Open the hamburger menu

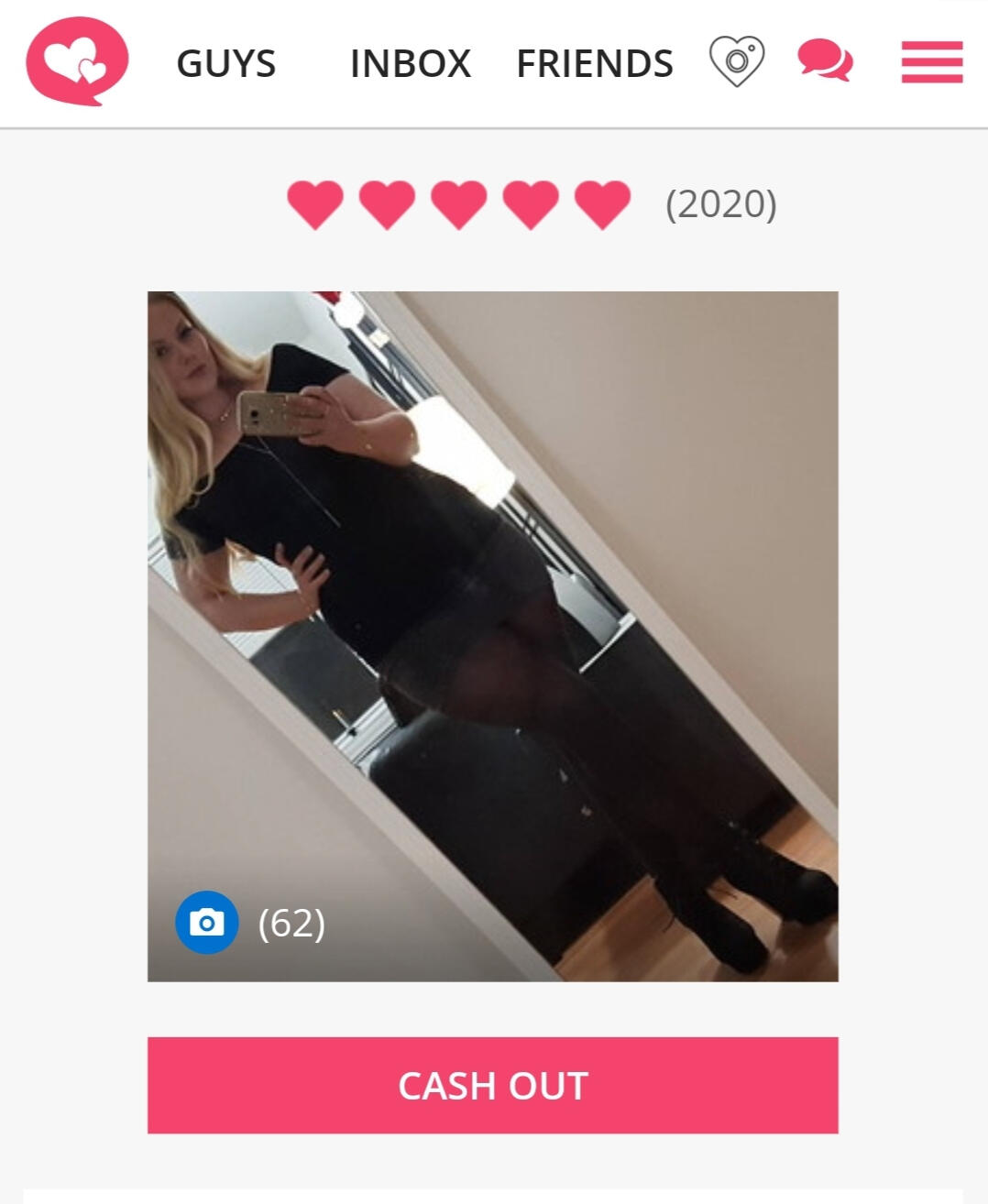pyautogui.click(x=931, y=62)
